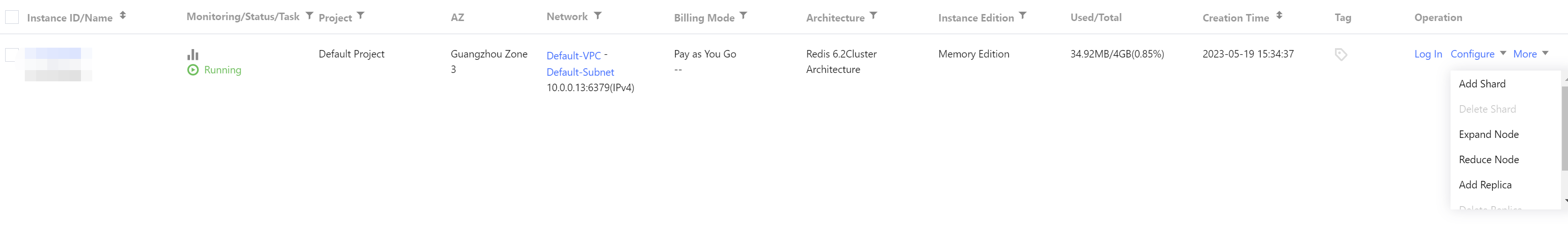This screenshot has width=1568, height=237.
Task: Select Expand Node option
Action: coord(1488,134)
